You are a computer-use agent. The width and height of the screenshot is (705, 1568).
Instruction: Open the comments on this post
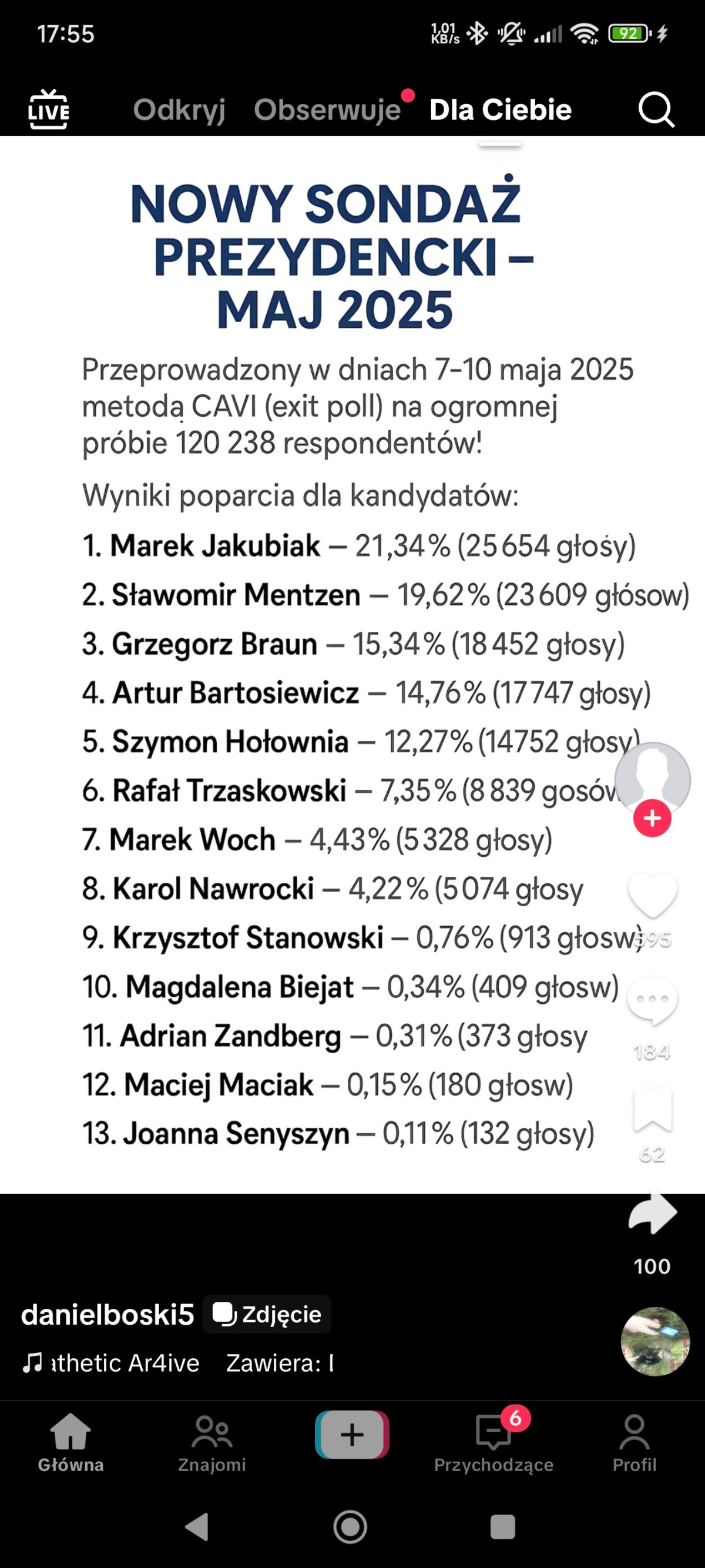[652, 1000]
